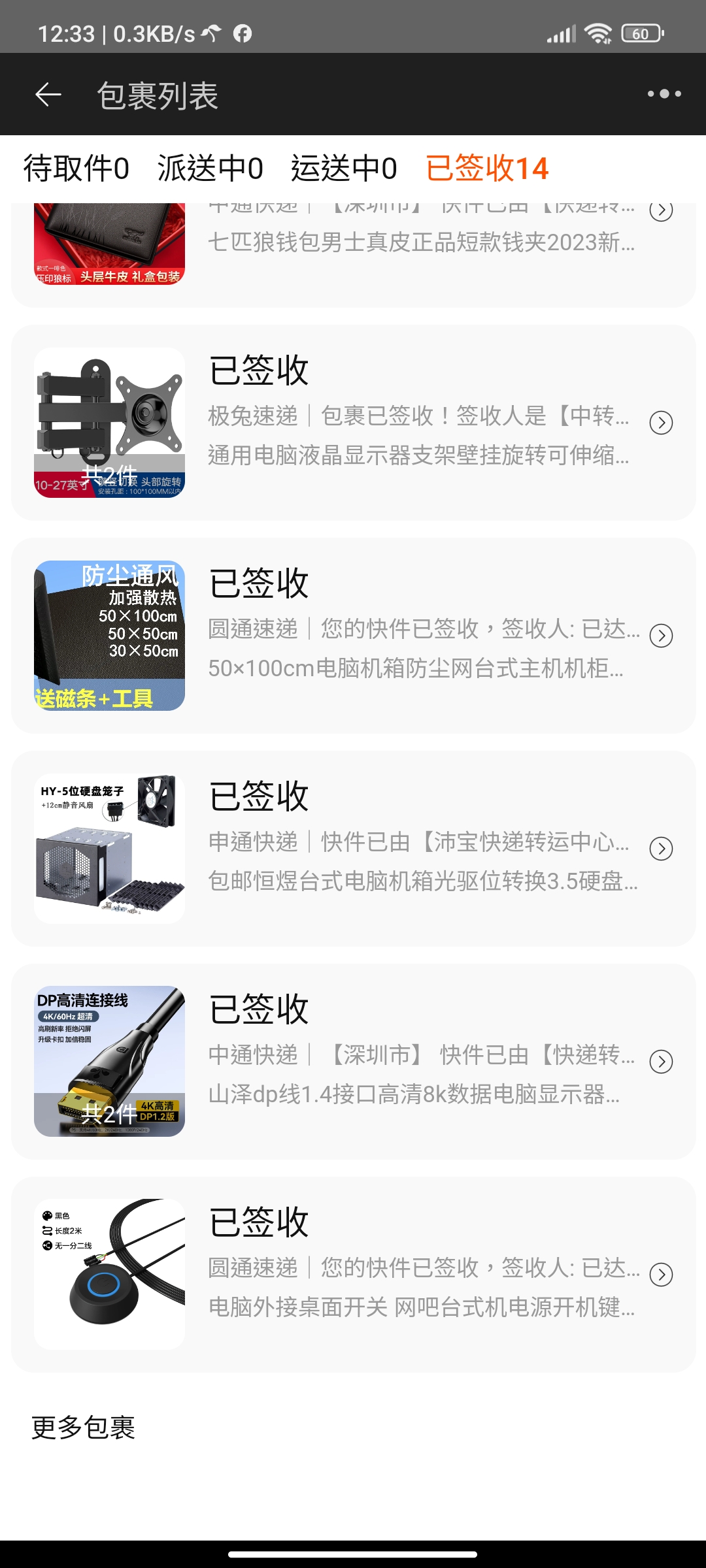The height and width of the screenshot is (1568, 706).
Task: Go back from the 包裹列表 page
Action: pos(48,95)
